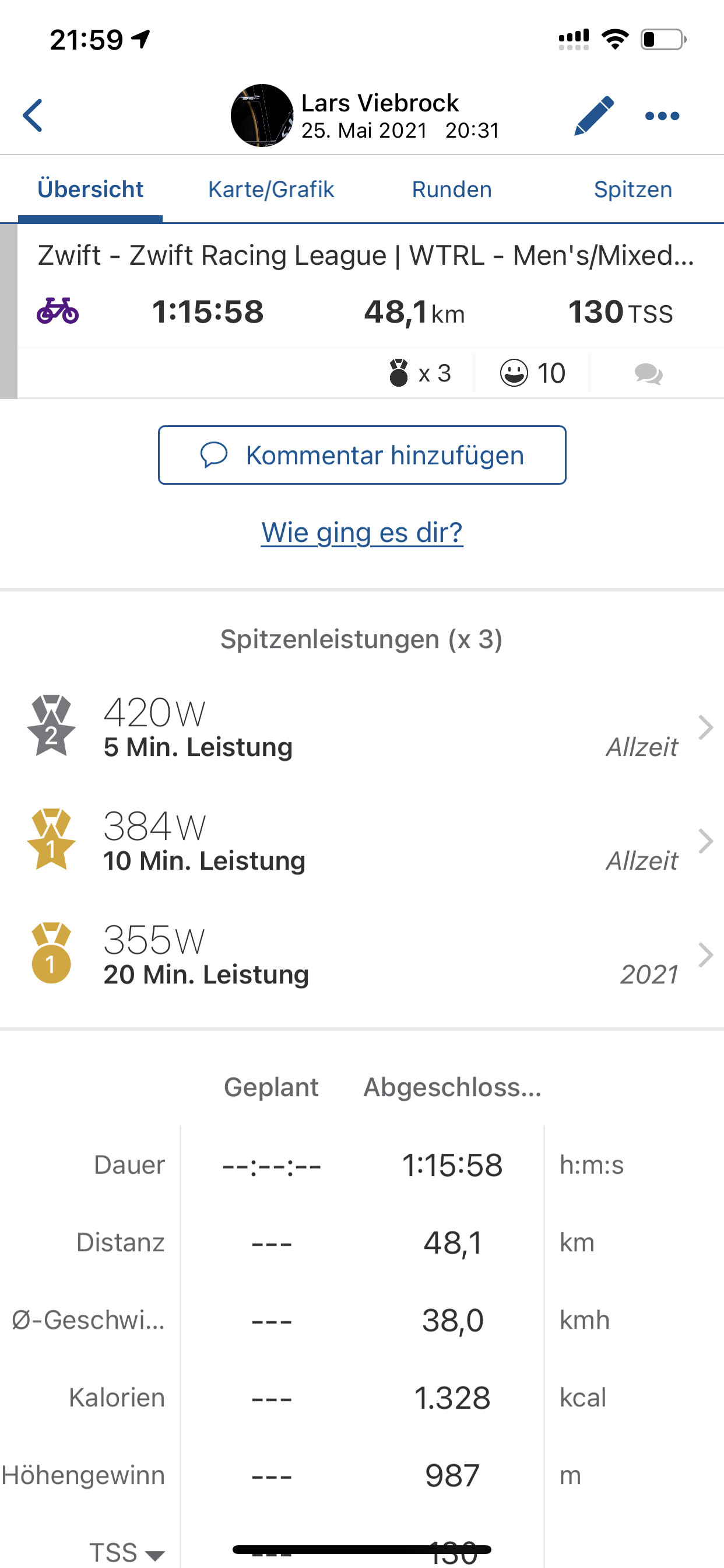Open the 'Wie ging es dir?' link
This screenshot has height=1568, width=724.
[362, 533]
